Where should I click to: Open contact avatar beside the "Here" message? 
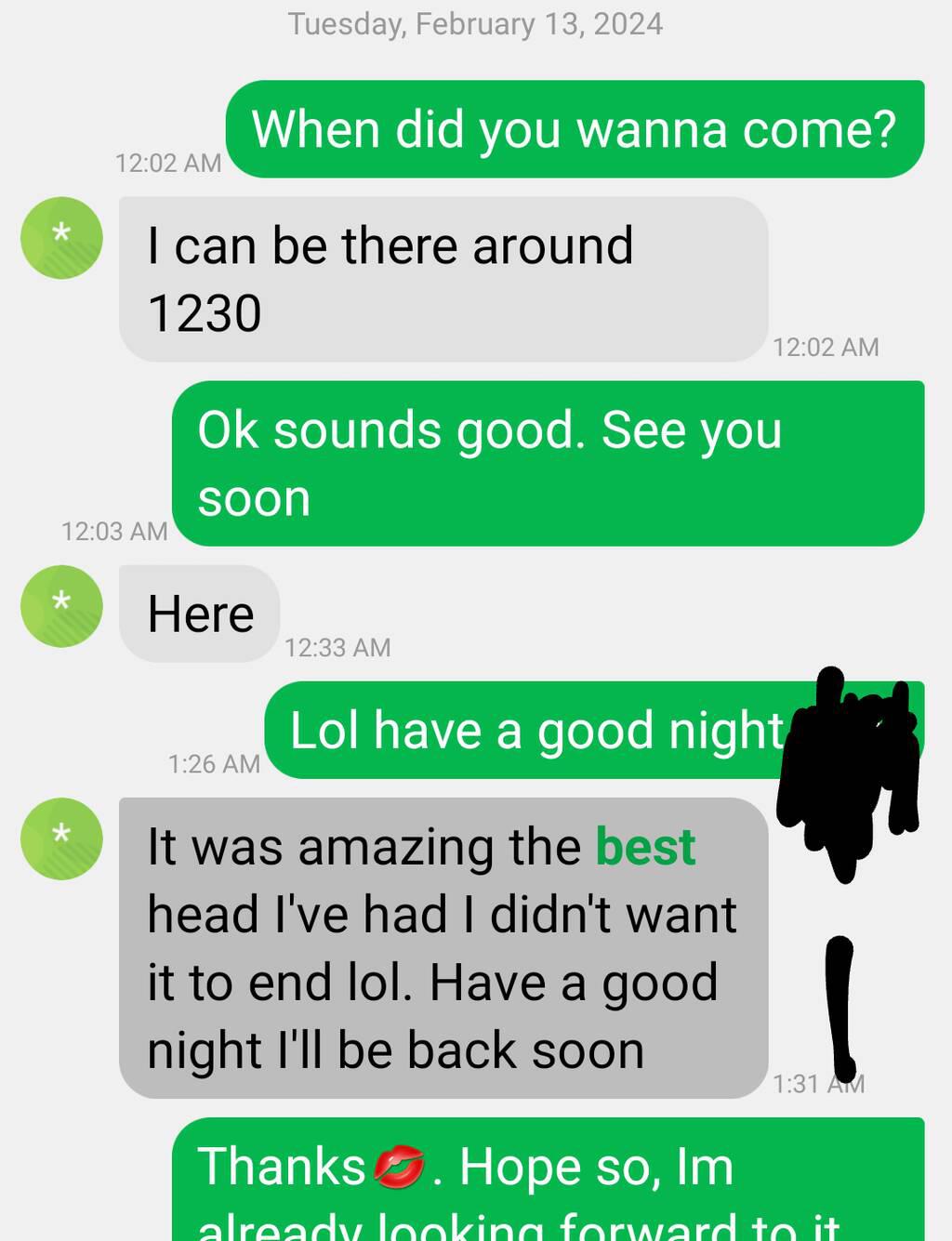[x=61, y=606]
